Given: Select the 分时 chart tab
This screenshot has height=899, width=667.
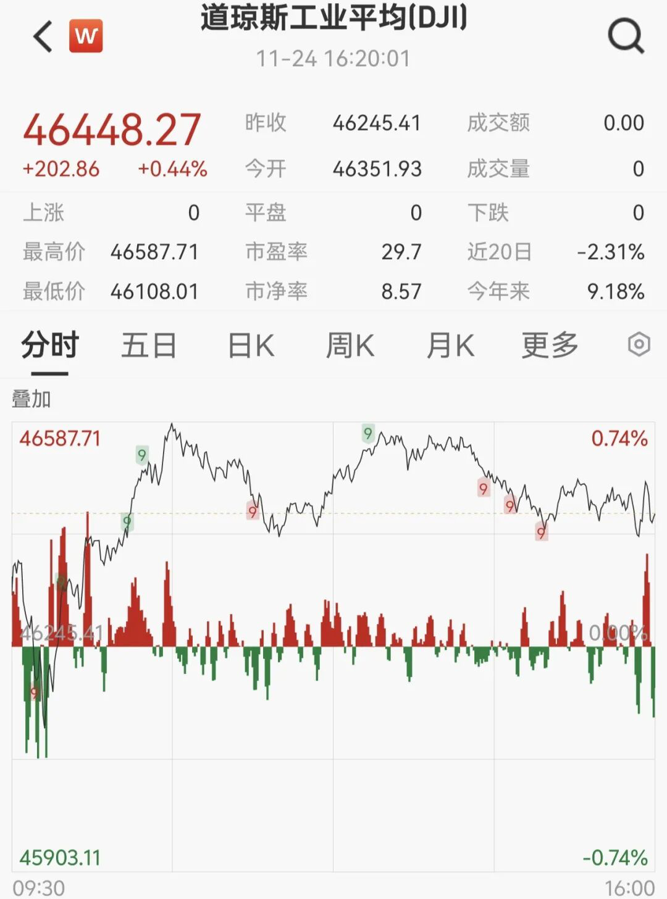Looking at the screenshot, I should point(50,346).
